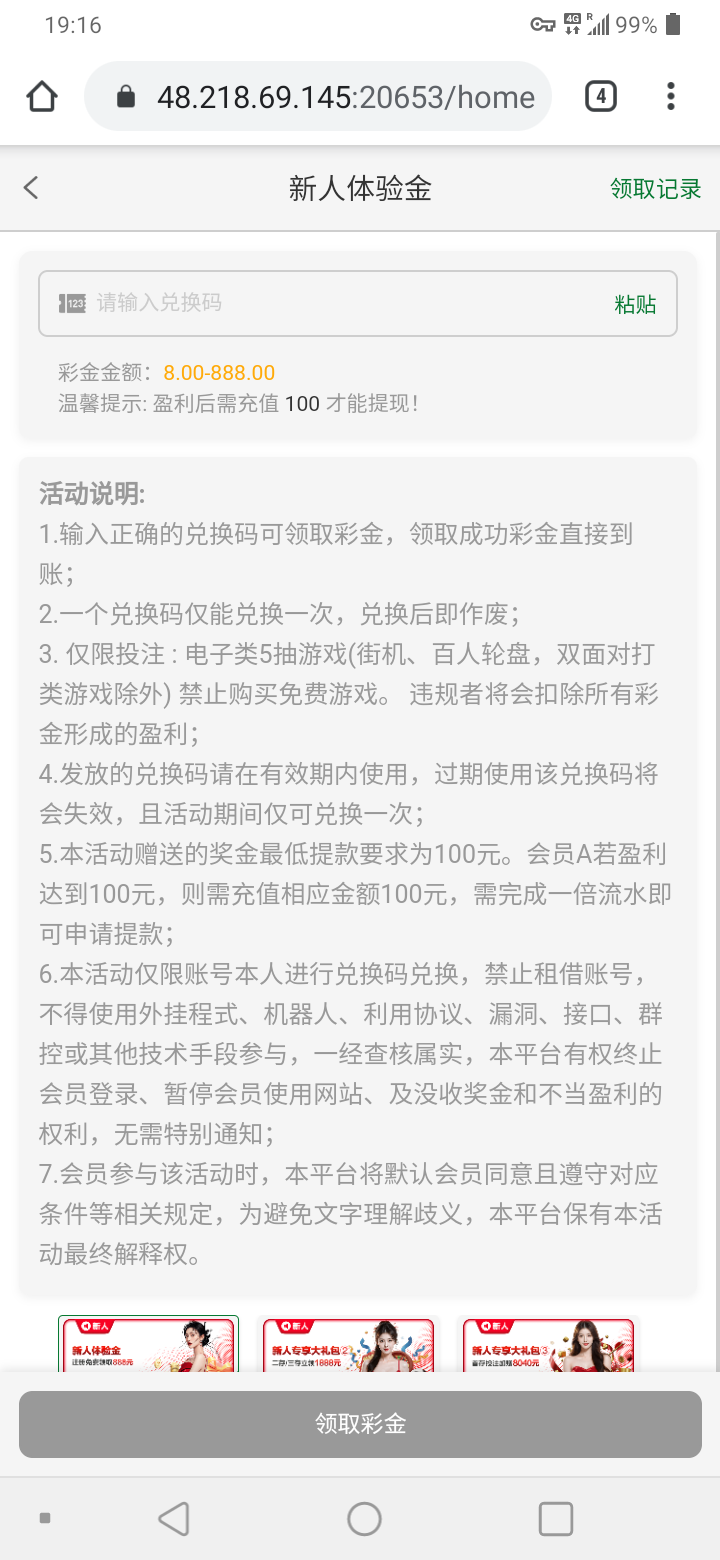Open the browser overflow menu

coord(671,97)
